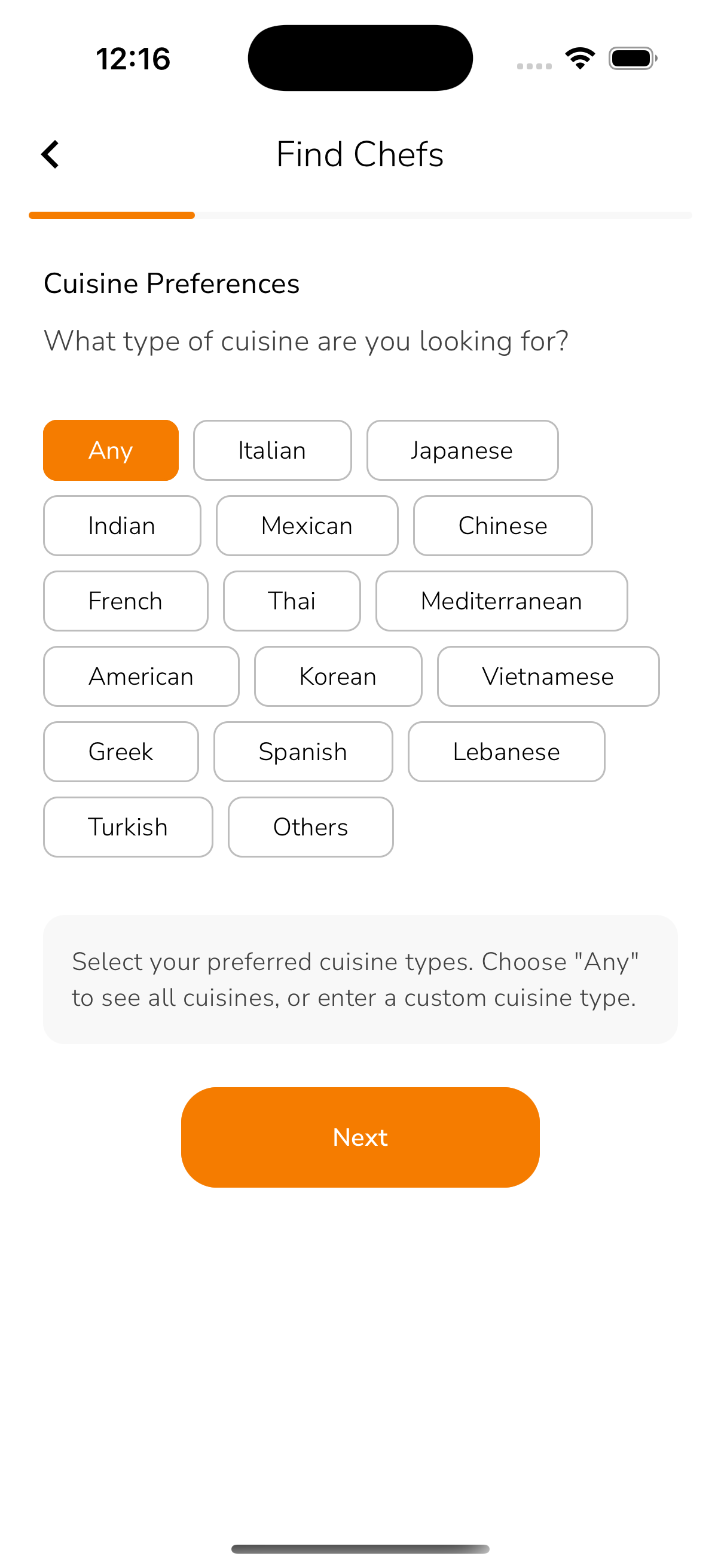The height and width of the screenshot is (1568, 721).
Task: Select Lebanese cuisine
Action: (506, 752)
